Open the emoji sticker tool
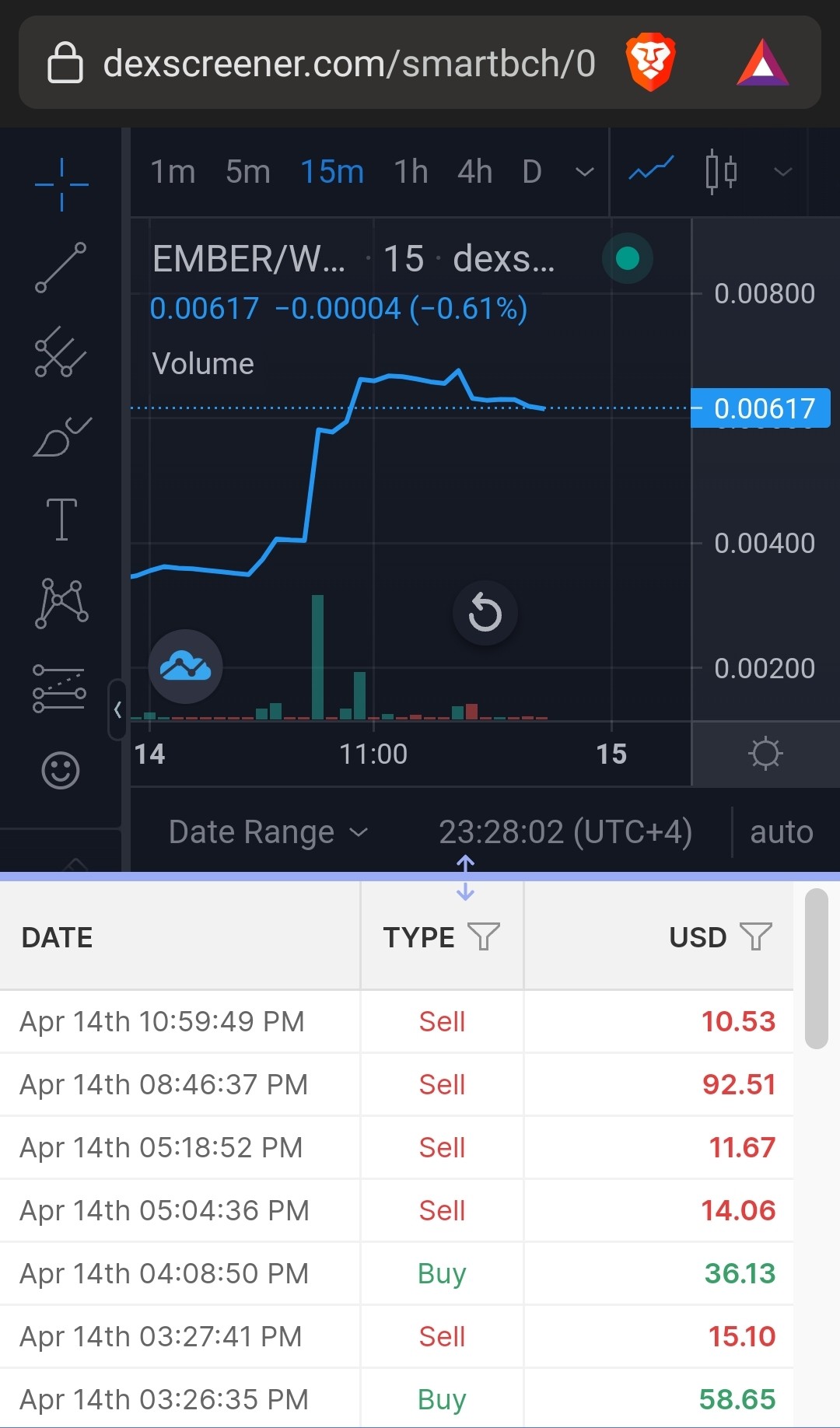840x1428 pixels. 61,771
